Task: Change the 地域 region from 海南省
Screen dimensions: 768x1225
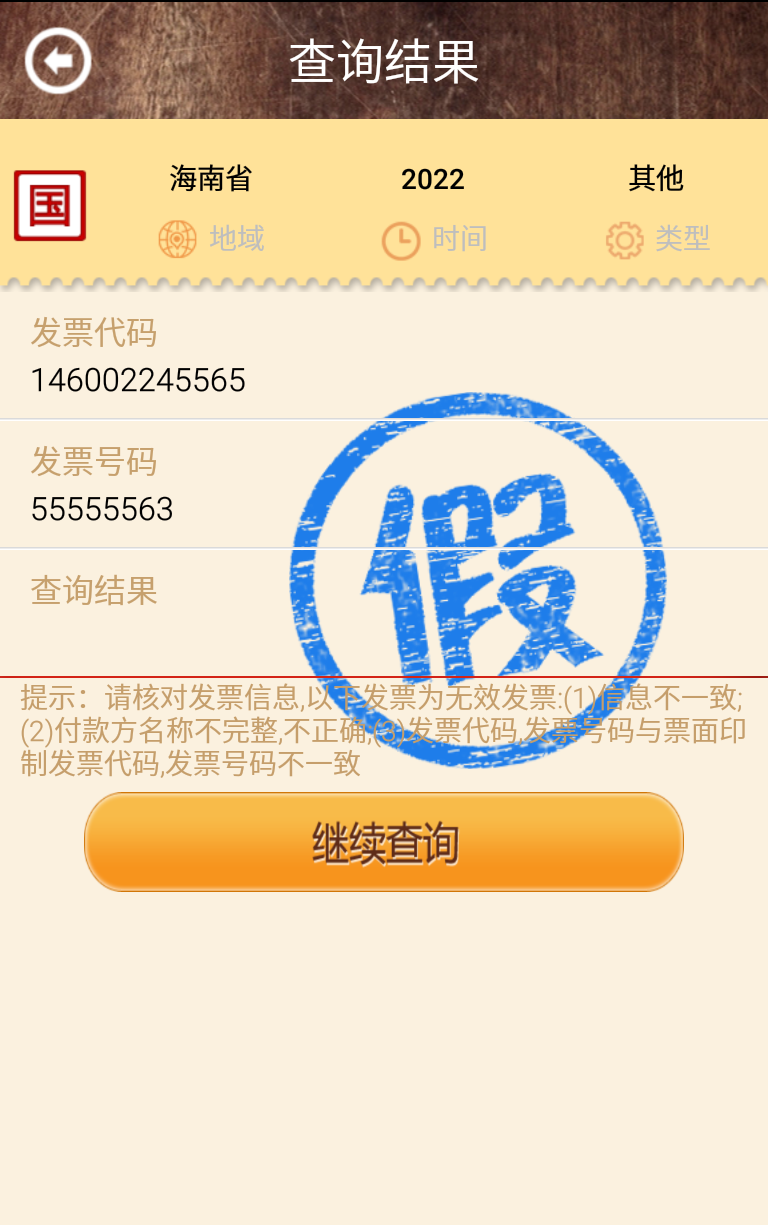Action: tap(211, 210)
